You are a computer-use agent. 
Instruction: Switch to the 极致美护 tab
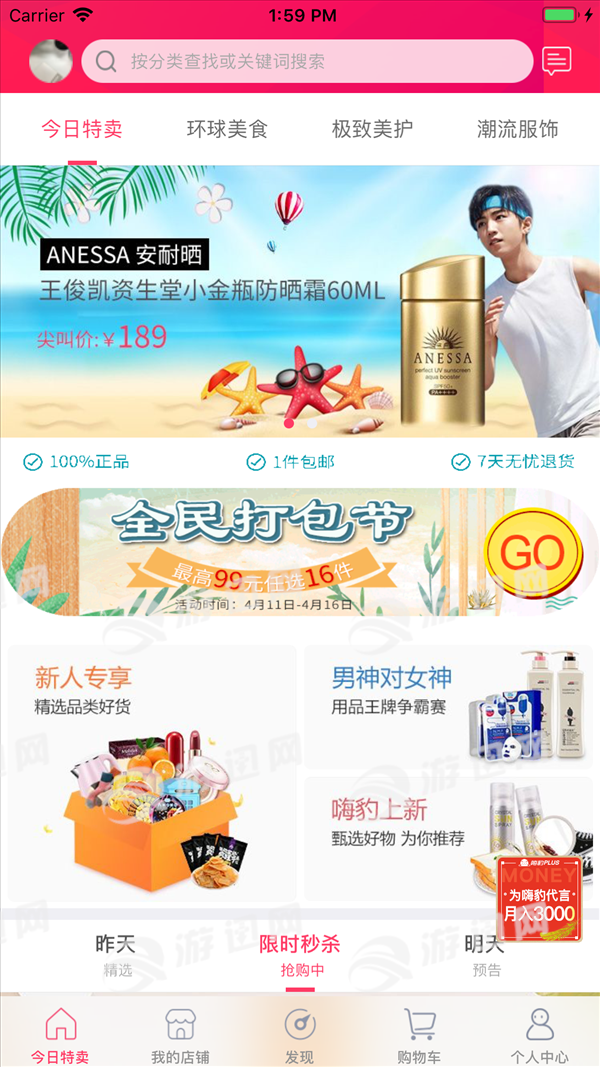372,129
